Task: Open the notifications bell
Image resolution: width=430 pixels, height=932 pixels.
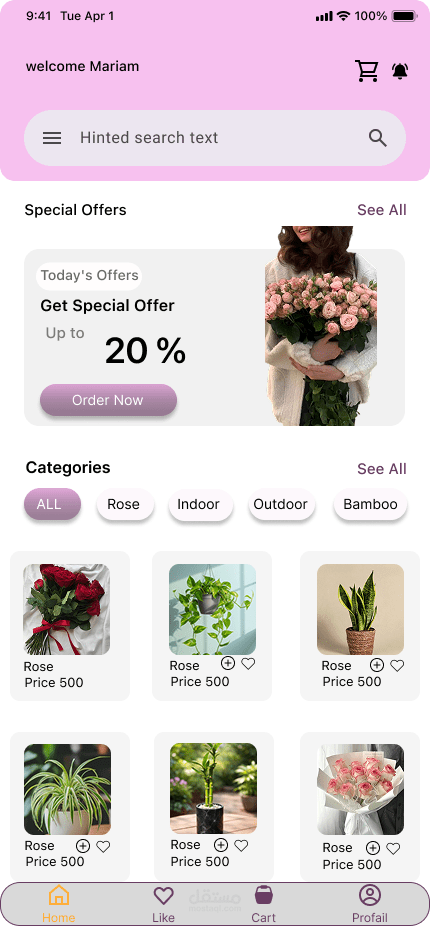Action: point(400,71)
